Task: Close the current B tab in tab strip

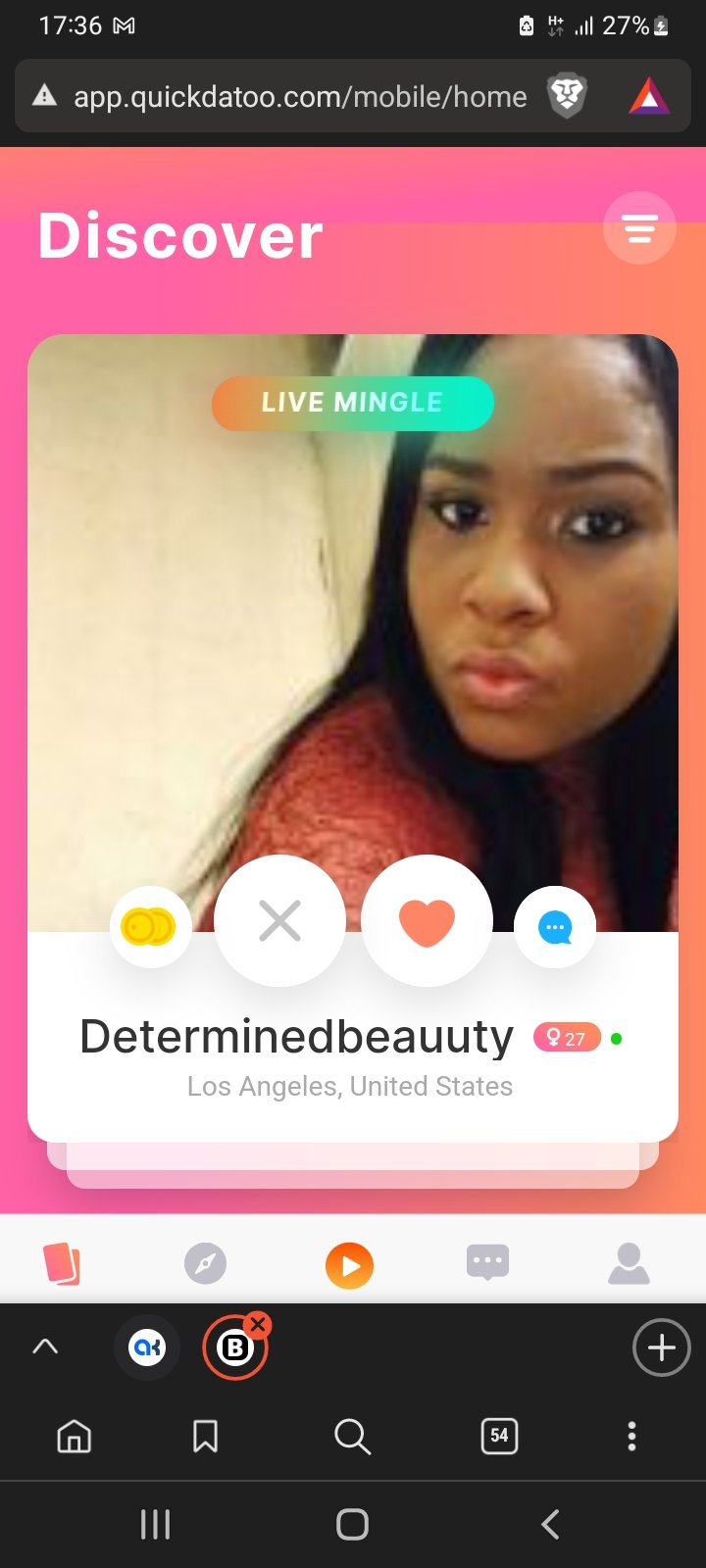Action: point(258,1325)
